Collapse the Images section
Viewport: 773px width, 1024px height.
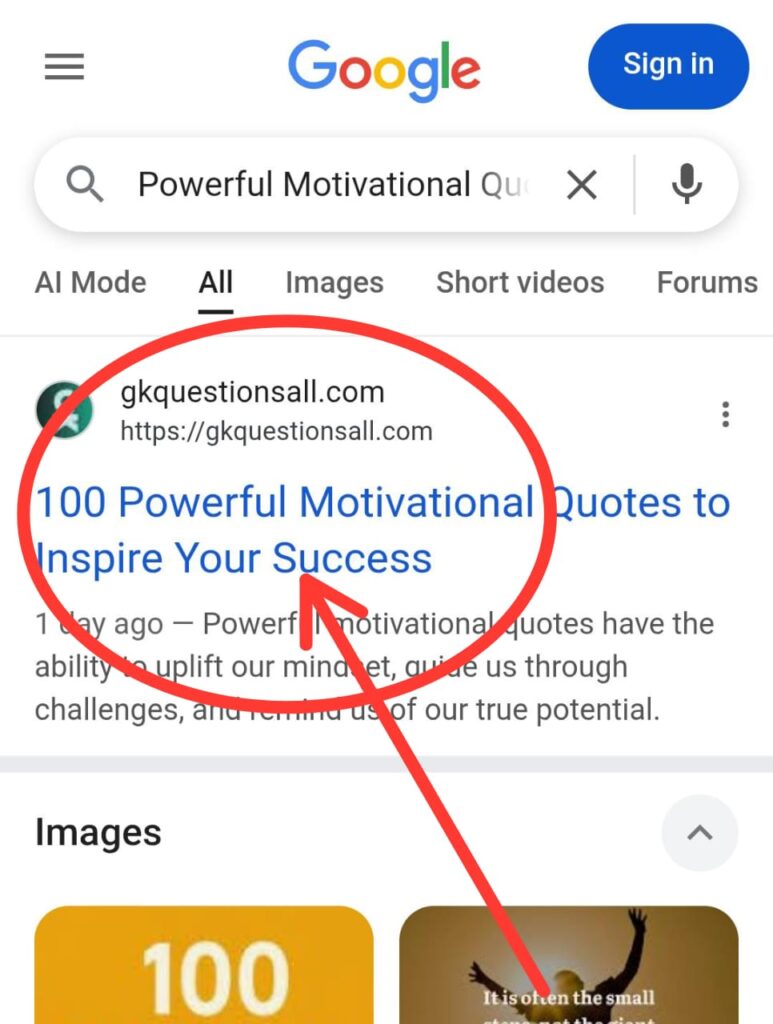700,832
